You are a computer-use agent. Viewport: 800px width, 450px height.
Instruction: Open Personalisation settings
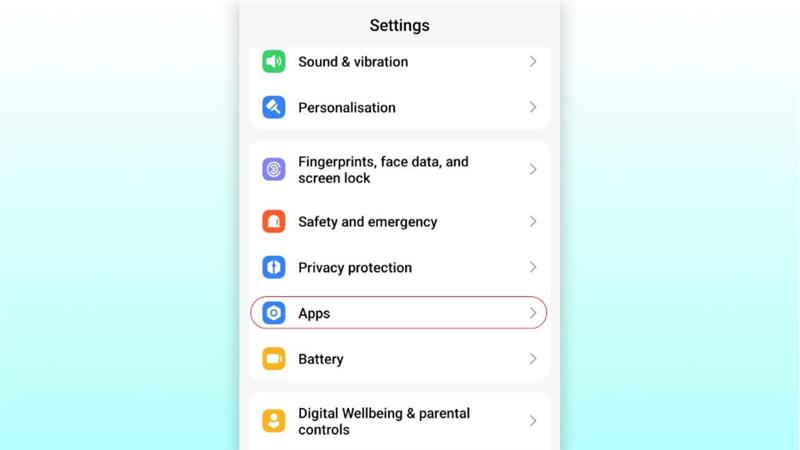[400, 108]
